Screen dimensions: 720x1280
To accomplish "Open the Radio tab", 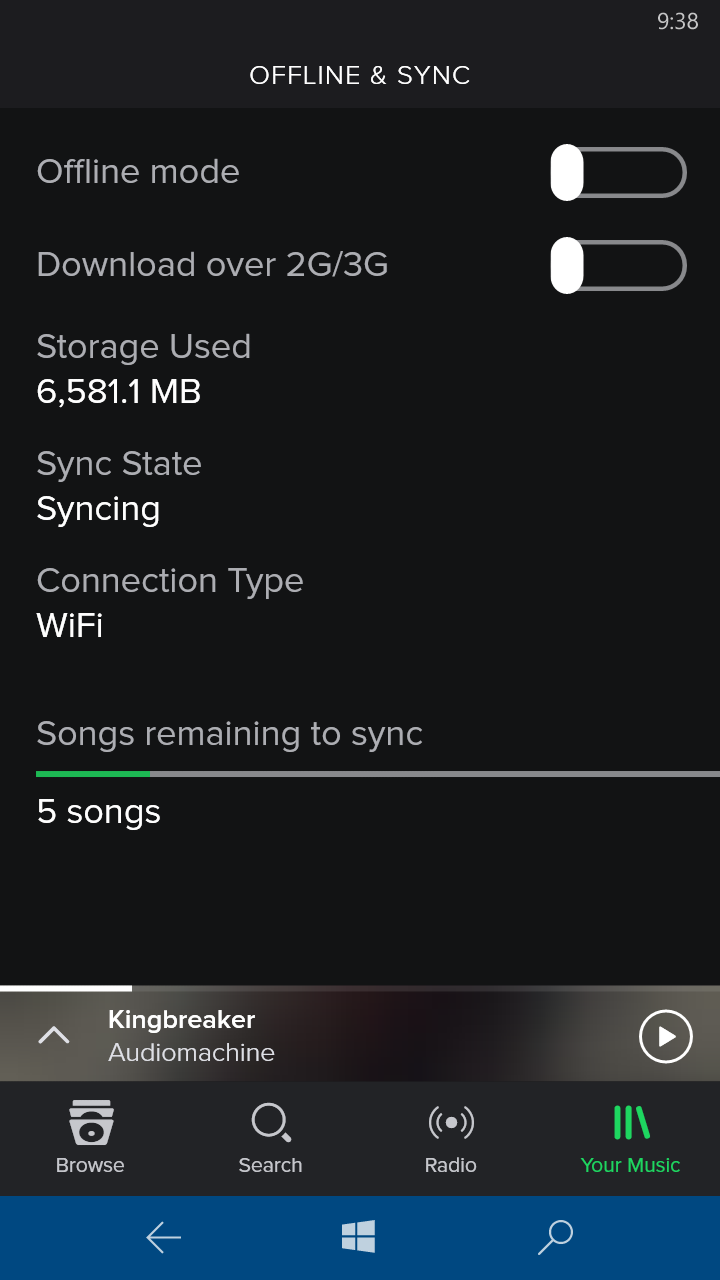I will 450,1138.
